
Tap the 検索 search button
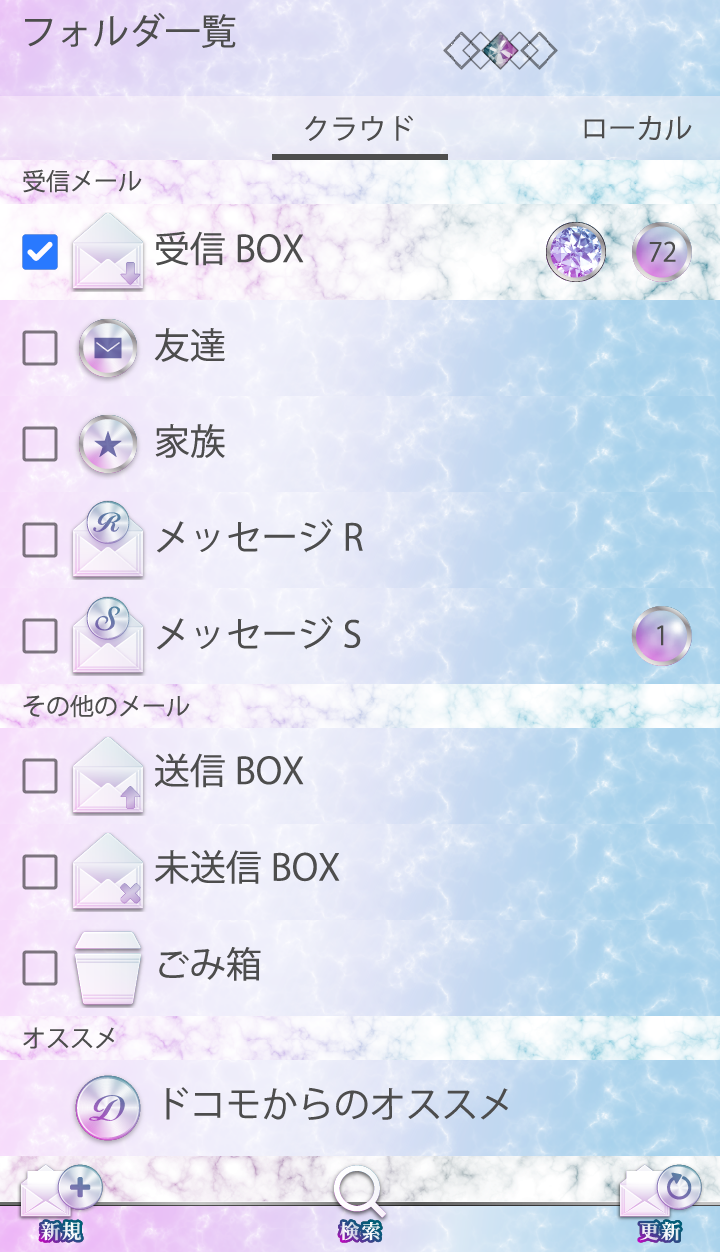click(x=359, y=1205)
